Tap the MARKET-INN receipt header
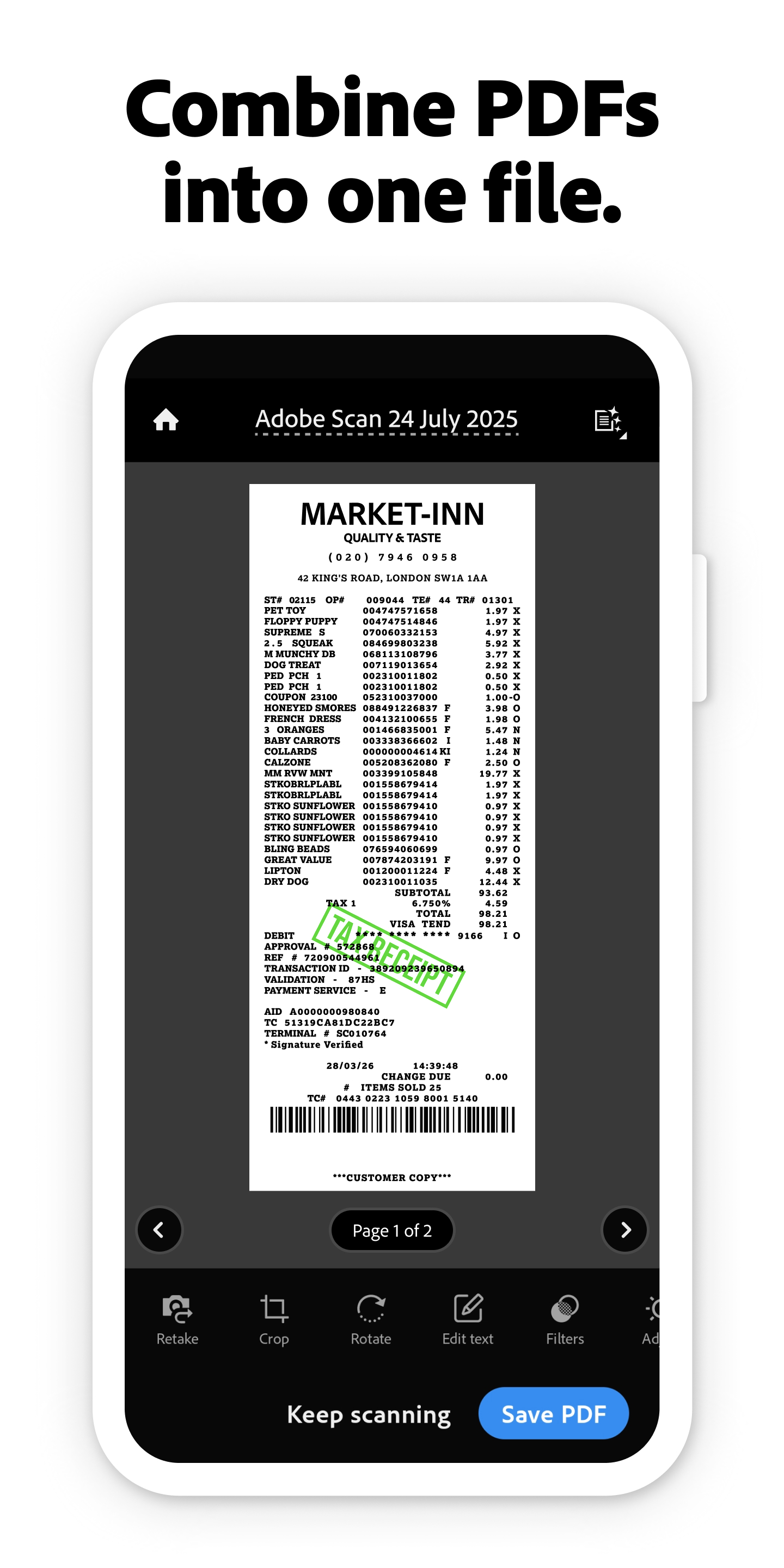This screenshot has height=1568, width=784. 392,514
